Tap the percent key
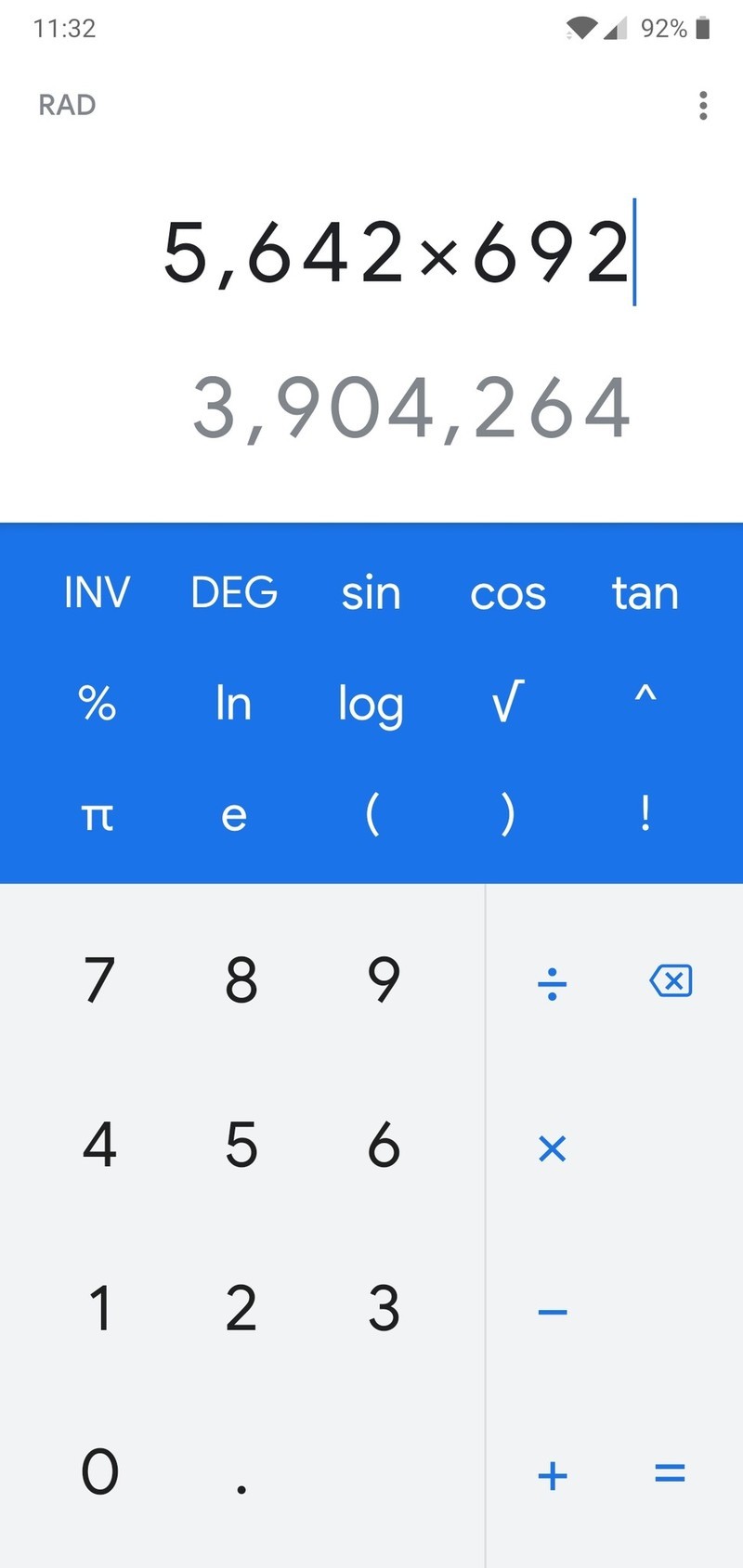The width and height of the screenshot is (743, 1568). (97, 703)
